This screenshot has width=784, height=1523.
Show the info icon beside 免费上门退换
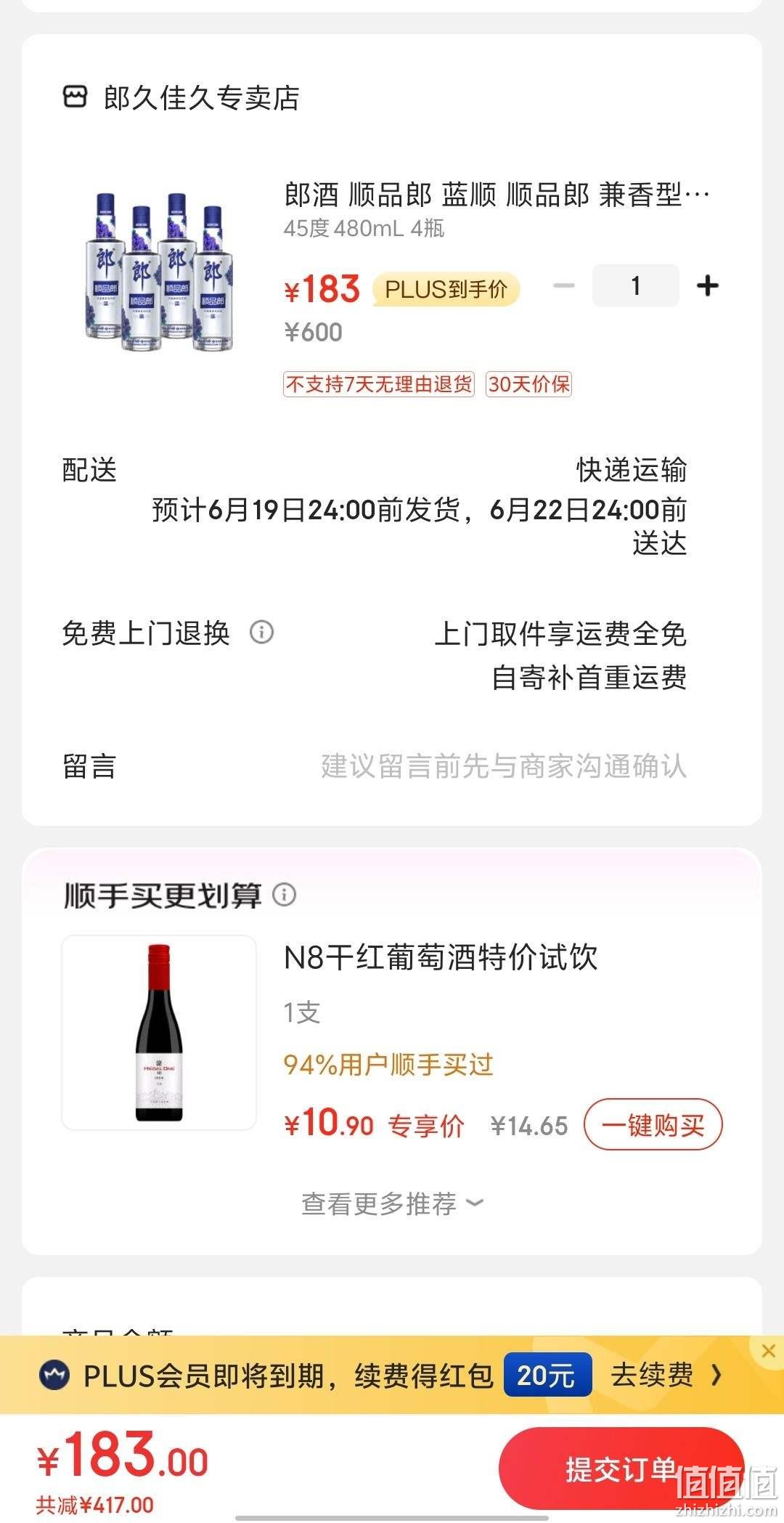click(x=262, y=633)
